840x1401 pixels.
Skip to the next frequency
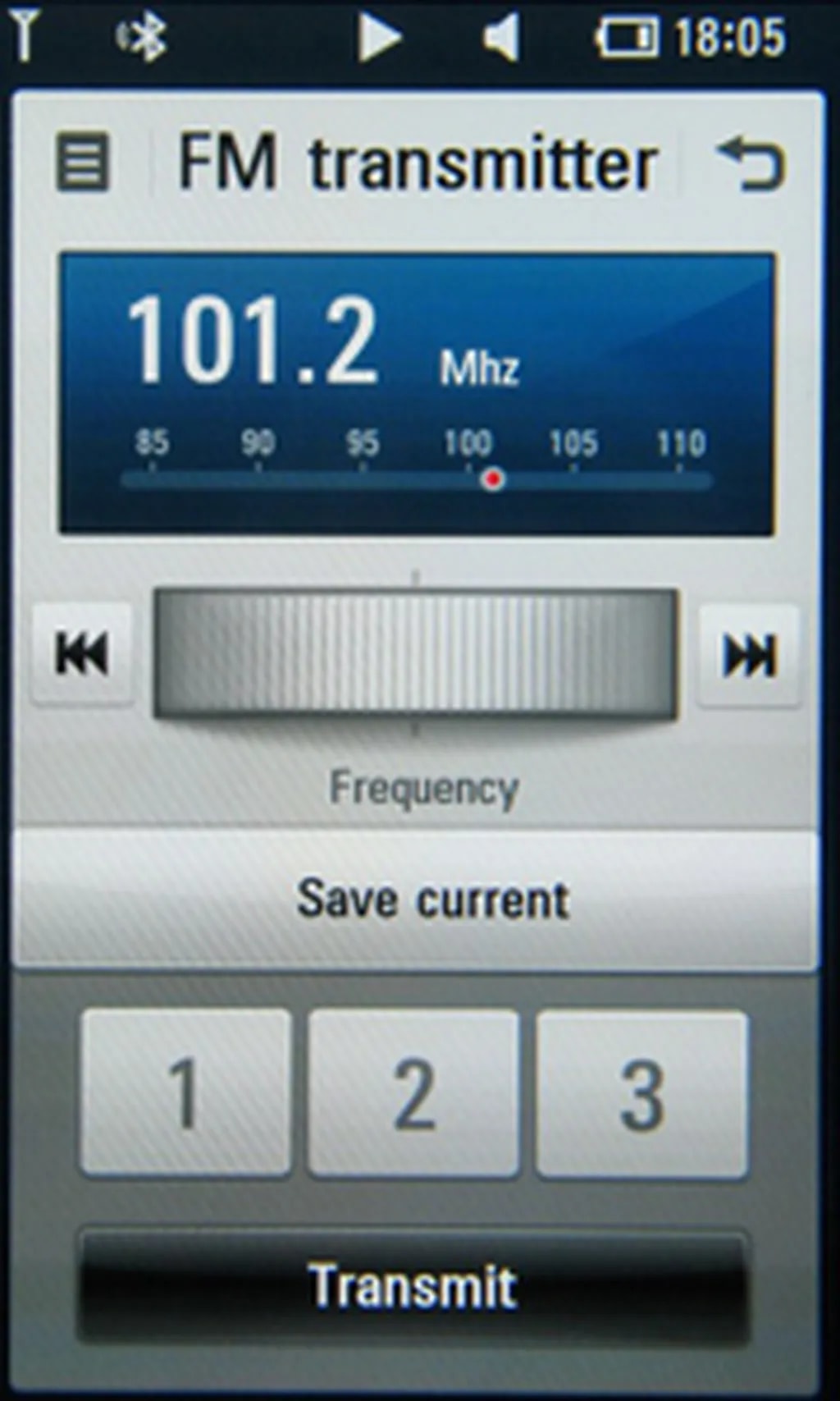[748, 656]
